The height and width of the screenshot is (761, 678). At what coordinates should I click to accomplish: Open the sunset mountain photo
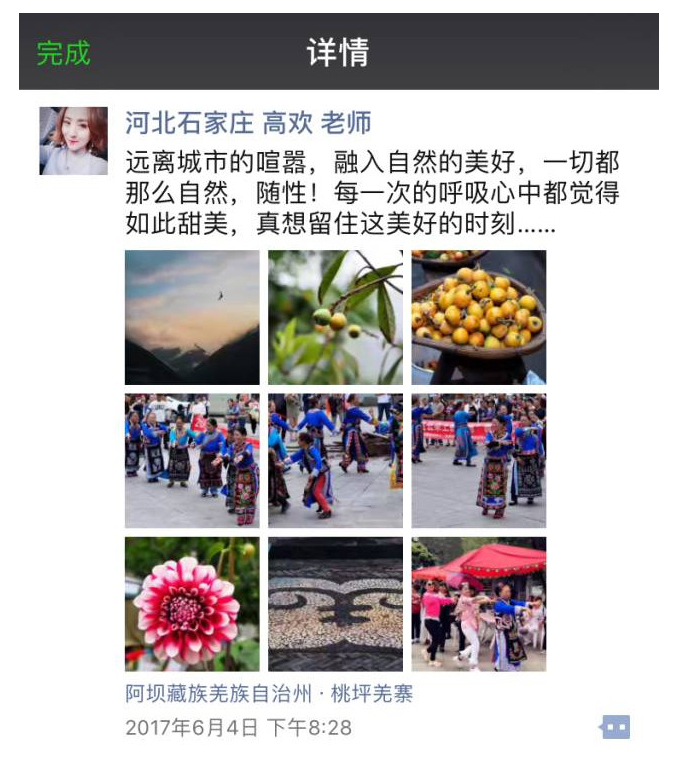(192, 317)
